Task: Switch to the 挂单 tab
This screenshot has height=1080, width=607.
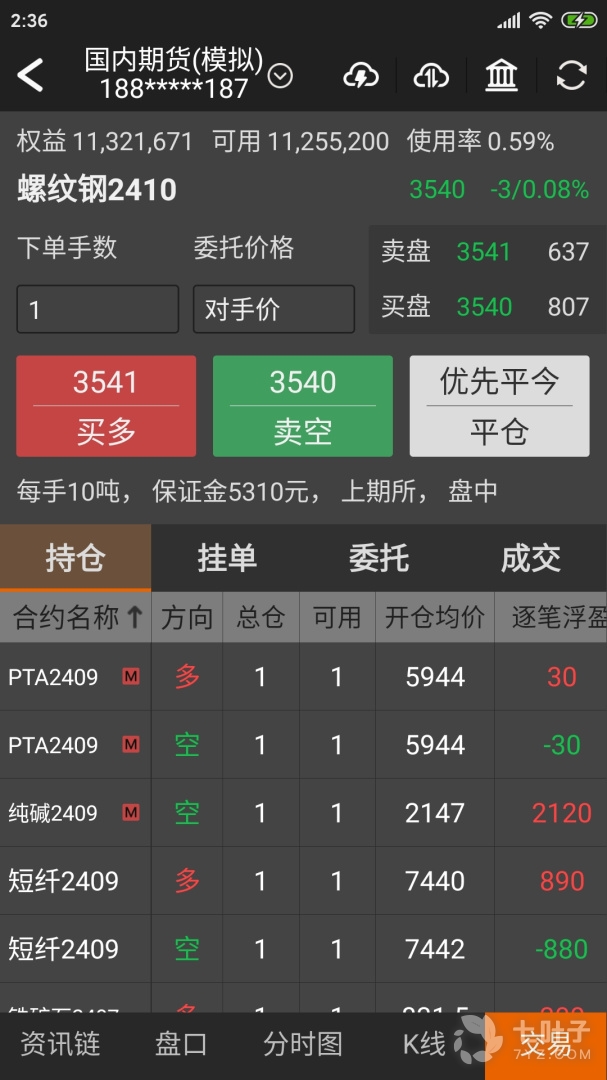Action: pyautogui.click(x=227, y=558)
